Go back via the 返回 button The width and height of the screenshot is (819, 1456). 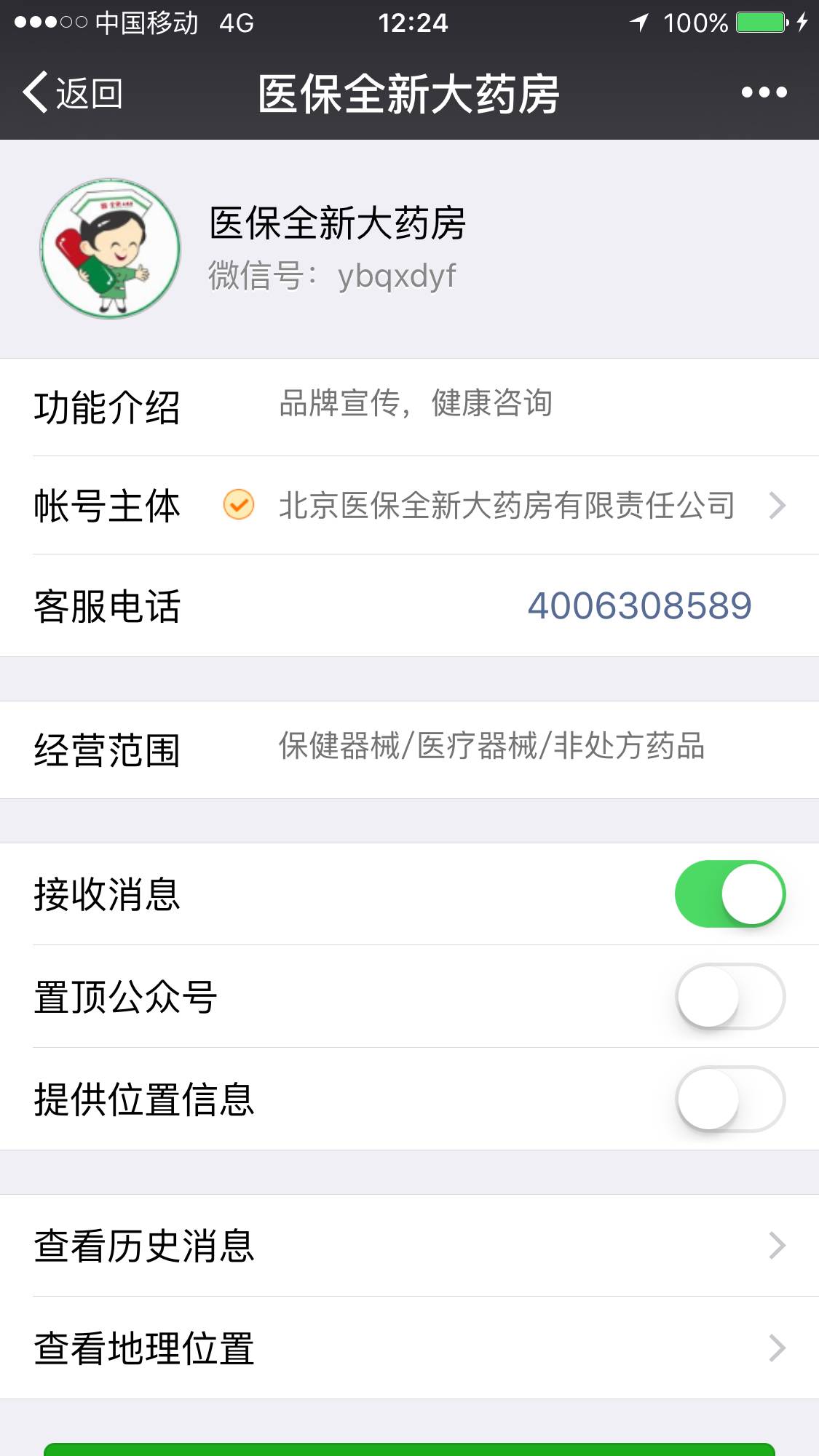point(73,93)
